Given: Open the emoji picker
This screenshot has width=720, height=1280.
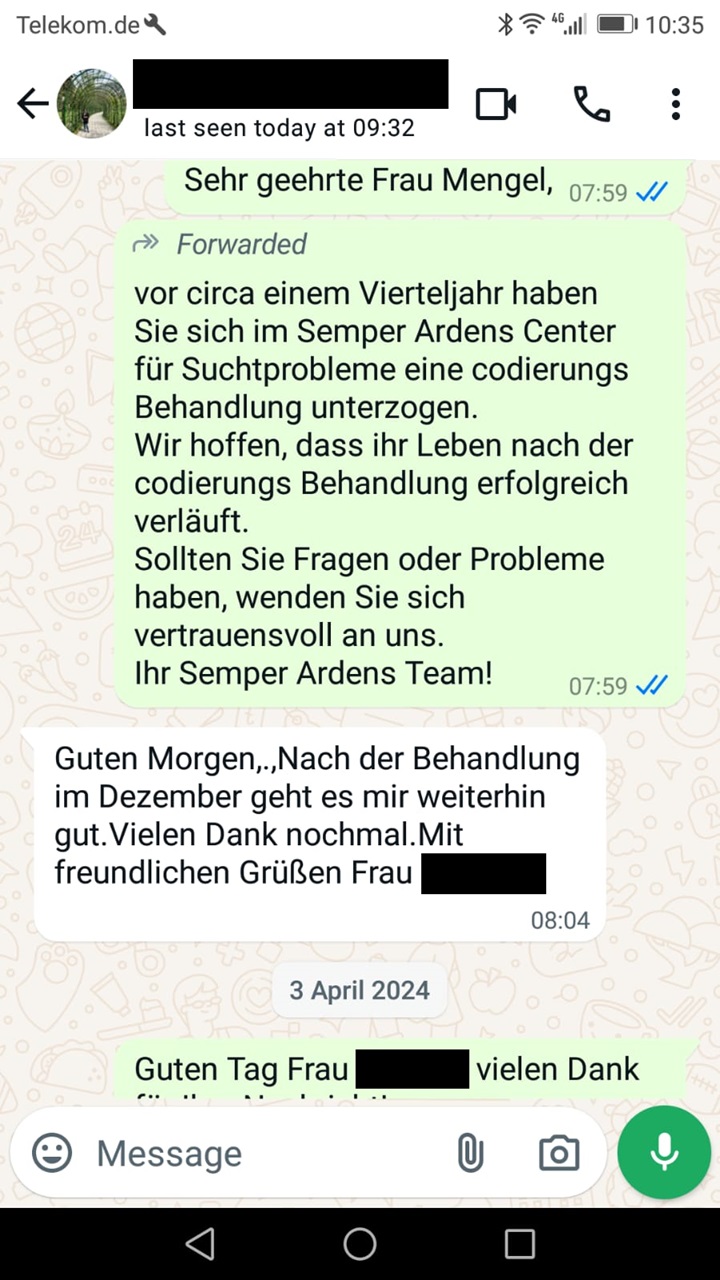Looking at the screenshot, I should click(52, 1153).
